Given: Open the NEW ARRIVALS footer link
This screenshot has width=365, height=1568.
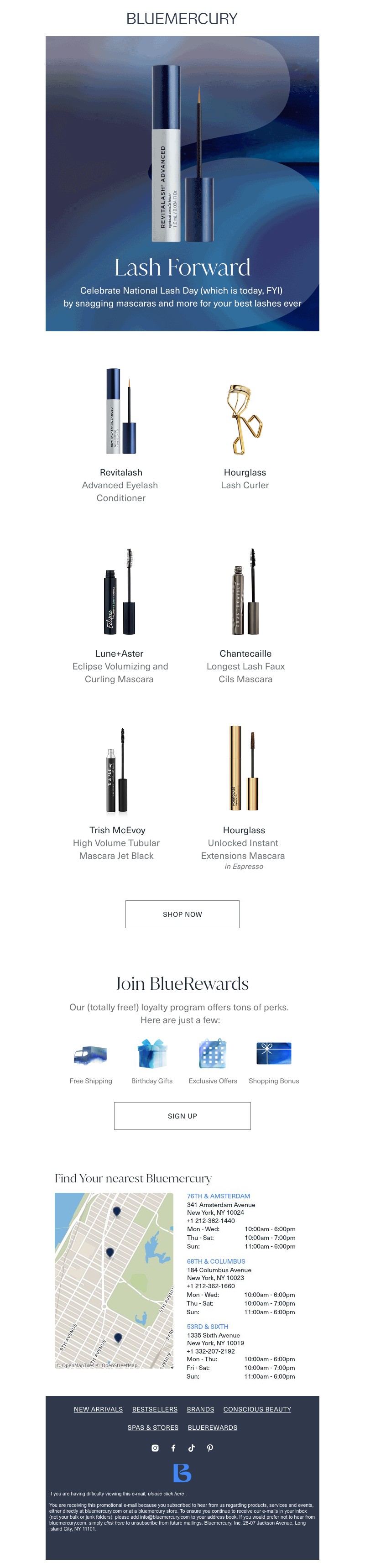Looking at the screenshot, I should point(98,1409).
